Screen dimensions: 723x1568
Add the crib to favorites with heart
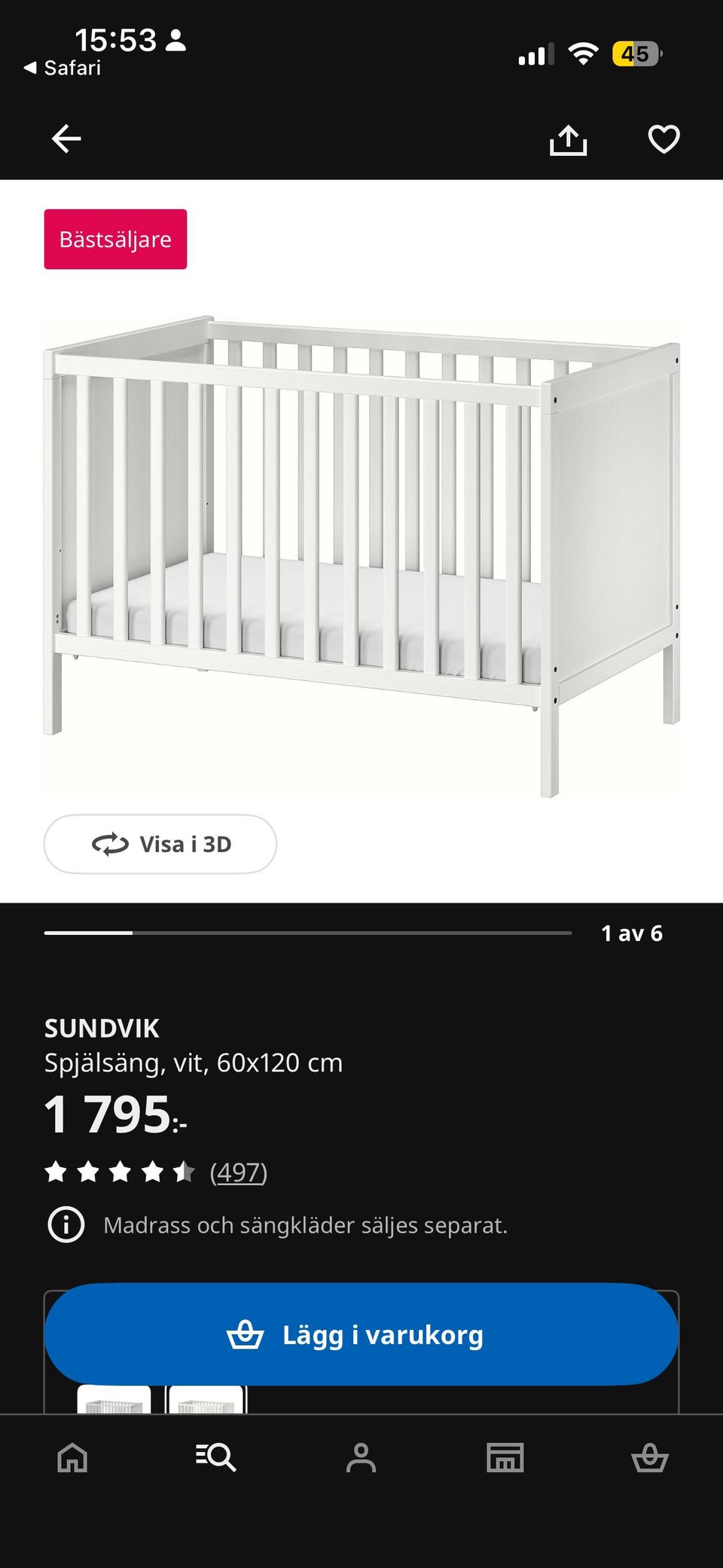click(x=664, y=139)
